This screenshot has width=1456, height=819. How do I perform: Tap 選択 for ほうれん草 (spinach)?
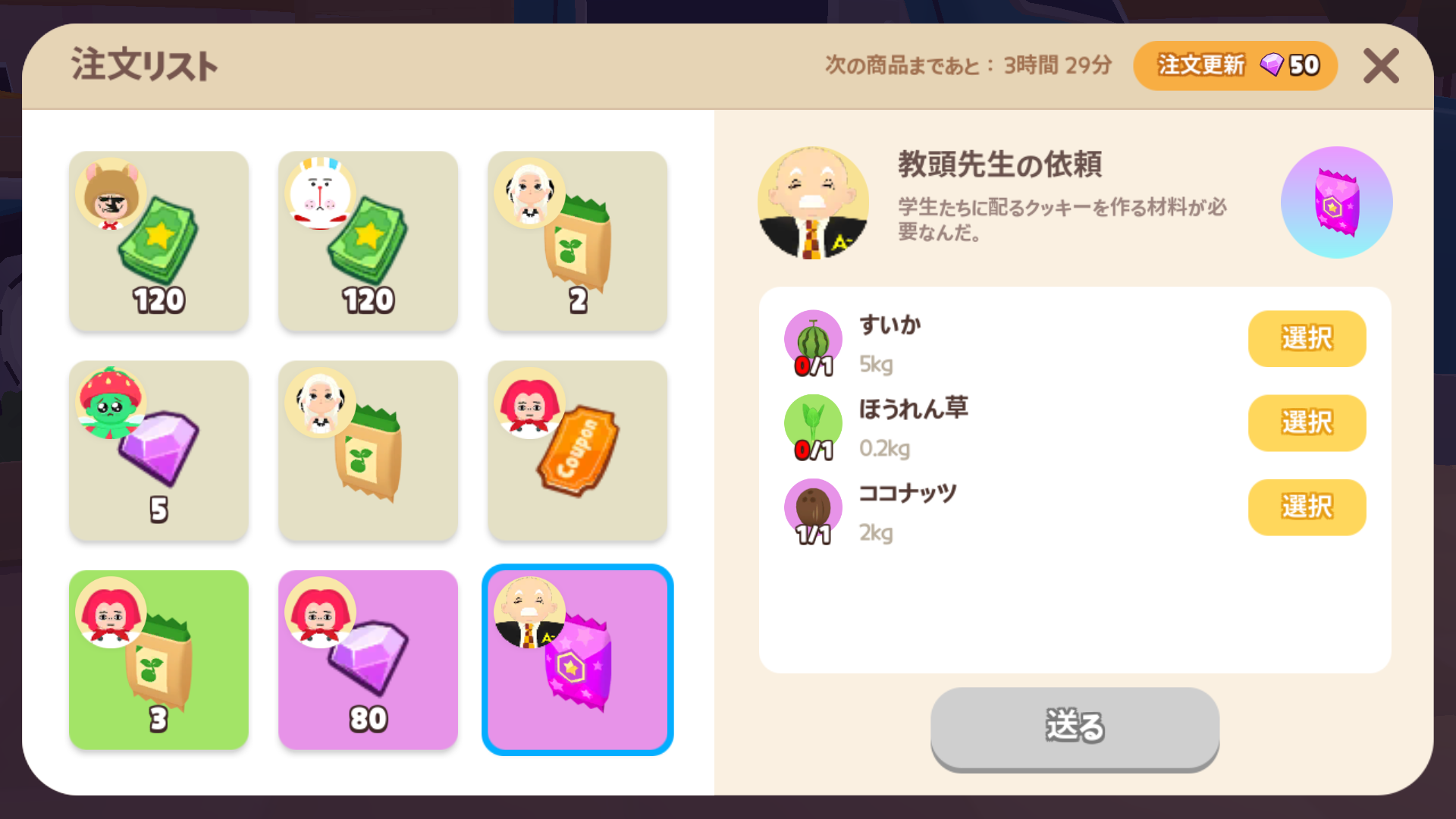click(x=1307, y=423)
